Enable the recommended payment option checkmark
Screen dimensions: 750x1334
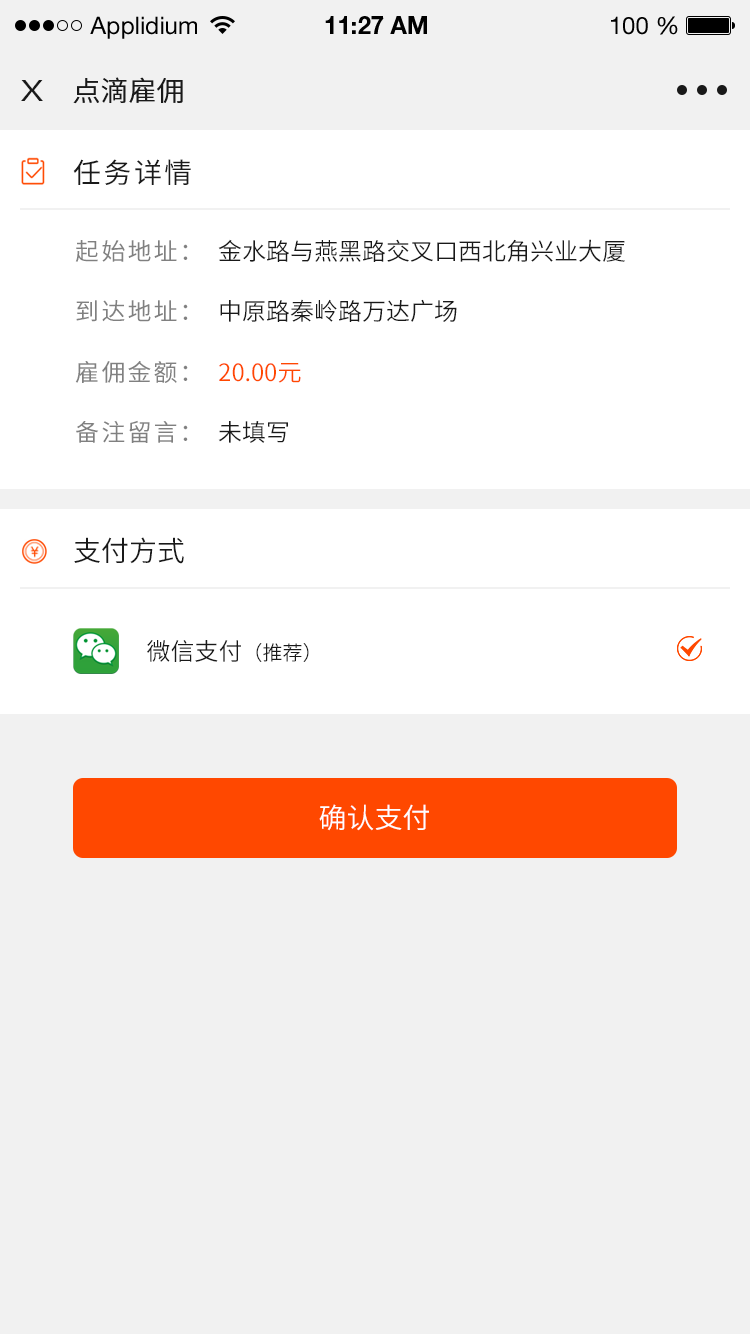point(689,649)
